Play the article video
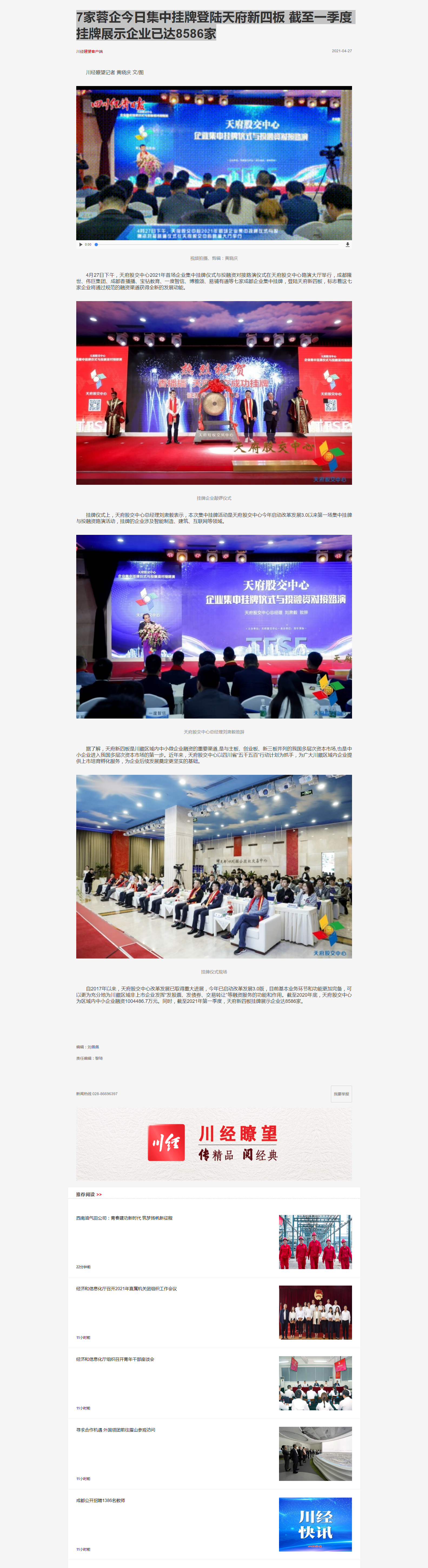 coord(81,244)
